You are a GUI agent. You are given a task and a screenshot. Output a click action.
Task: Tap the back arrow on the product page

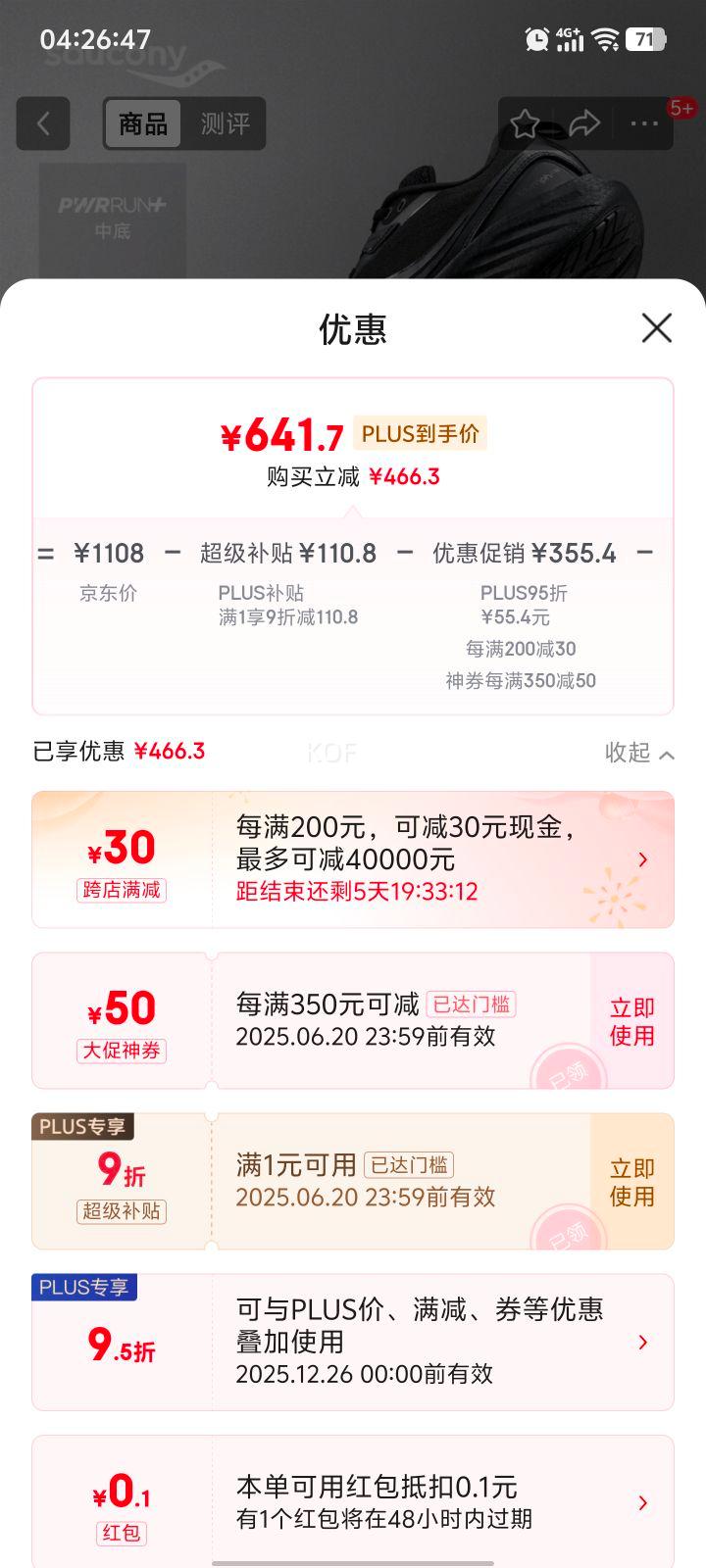click(x=43, y=123)
